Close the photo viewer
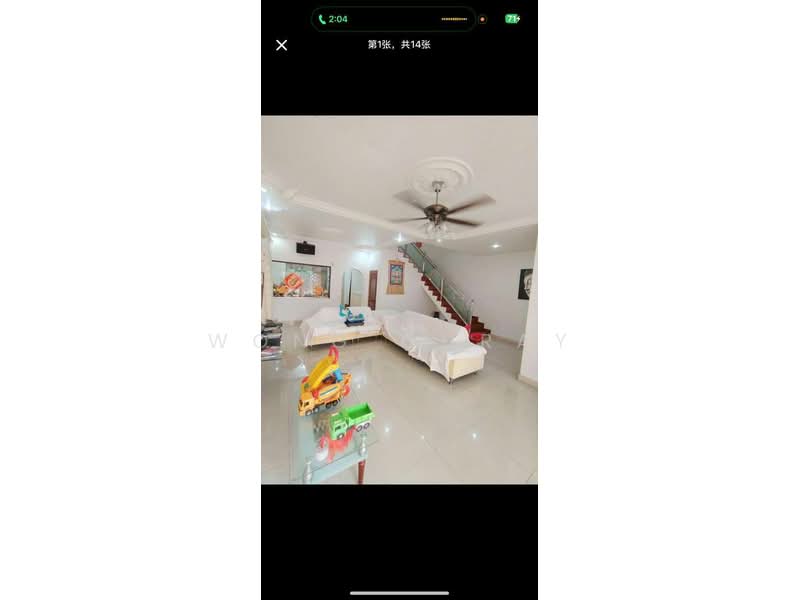800x600 pixels. click(282, 45)
